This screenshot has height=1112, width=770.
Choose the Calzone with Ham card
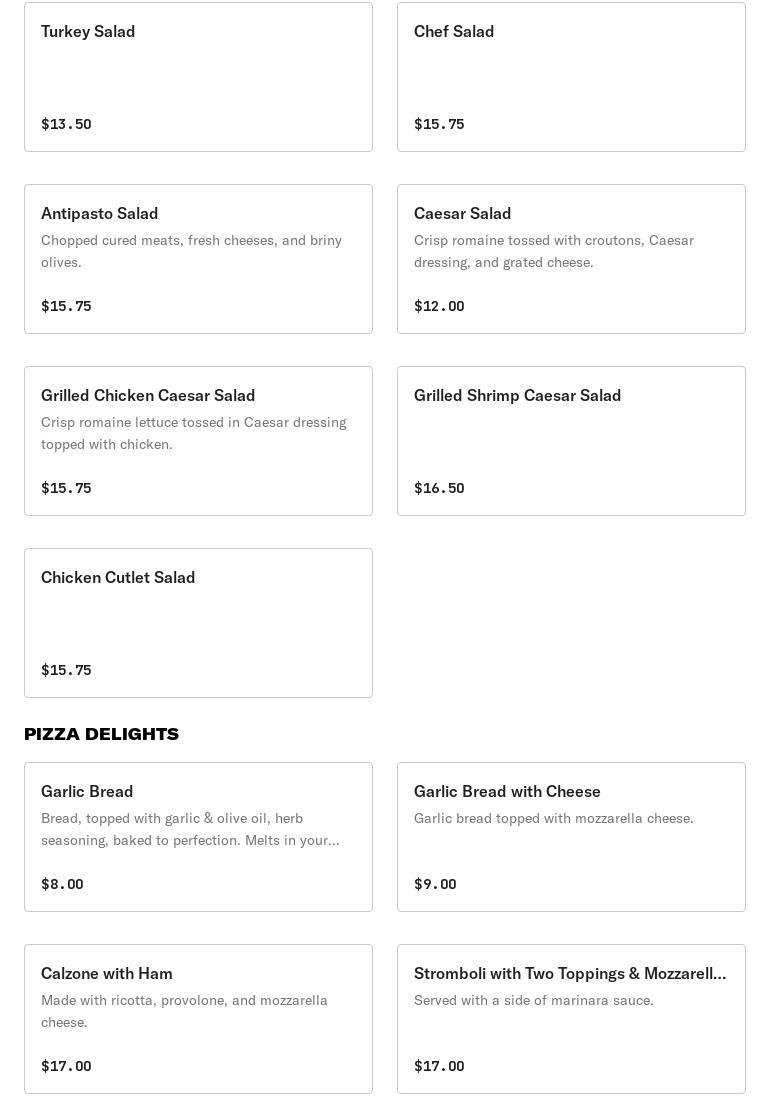tap(198, 1019)
